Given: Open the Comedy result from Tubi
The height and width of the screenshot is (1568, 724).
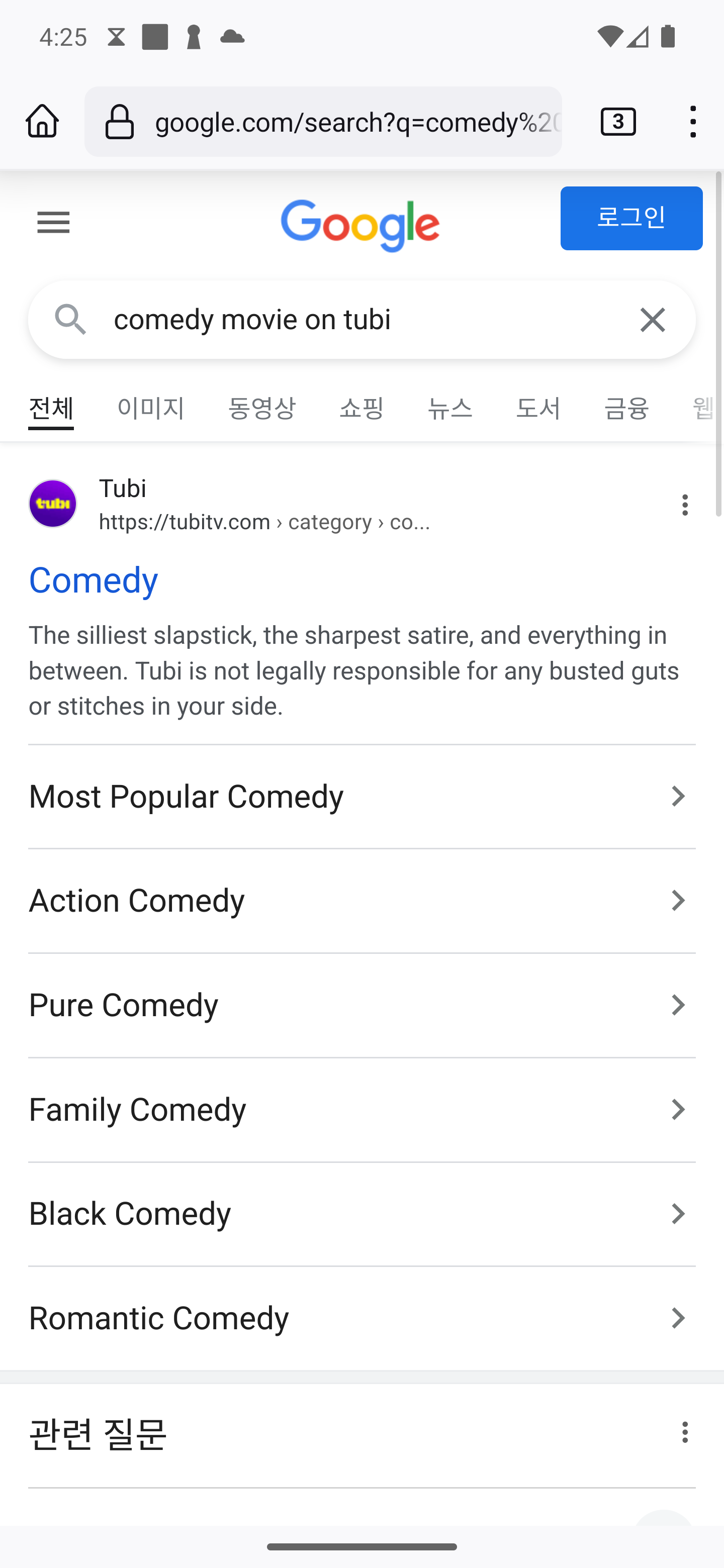Looking at the screenshot, I should (x=93, y=579).
